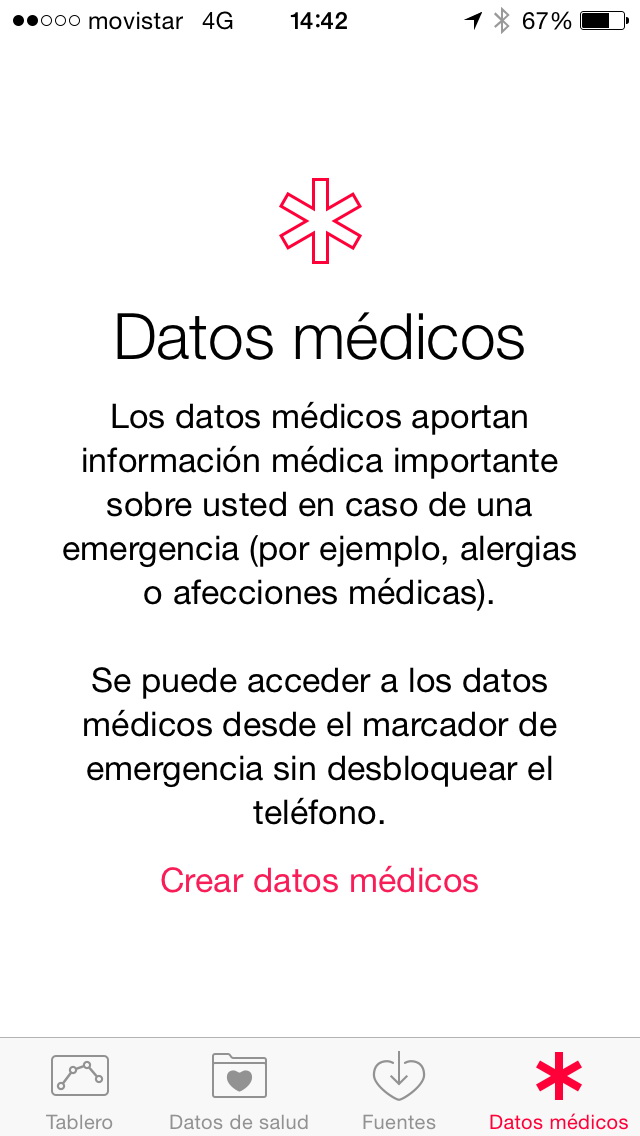The width and height of the screenshot is (640, 1136).
Task: Tap Crear datos médicos link
Action: click(319, 880)
